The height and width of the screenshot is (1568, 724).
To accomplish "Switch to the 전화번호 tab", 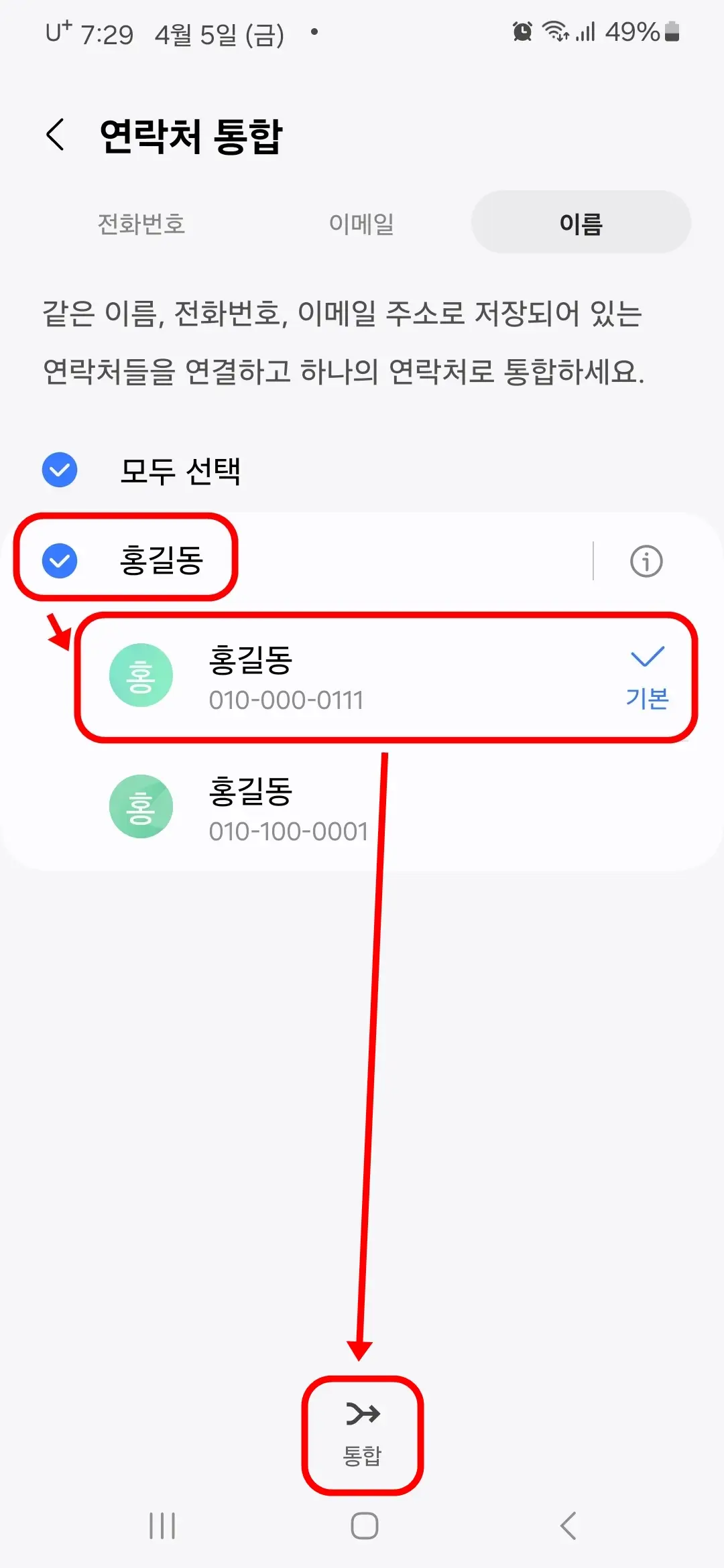I will [x=143, y=223].
